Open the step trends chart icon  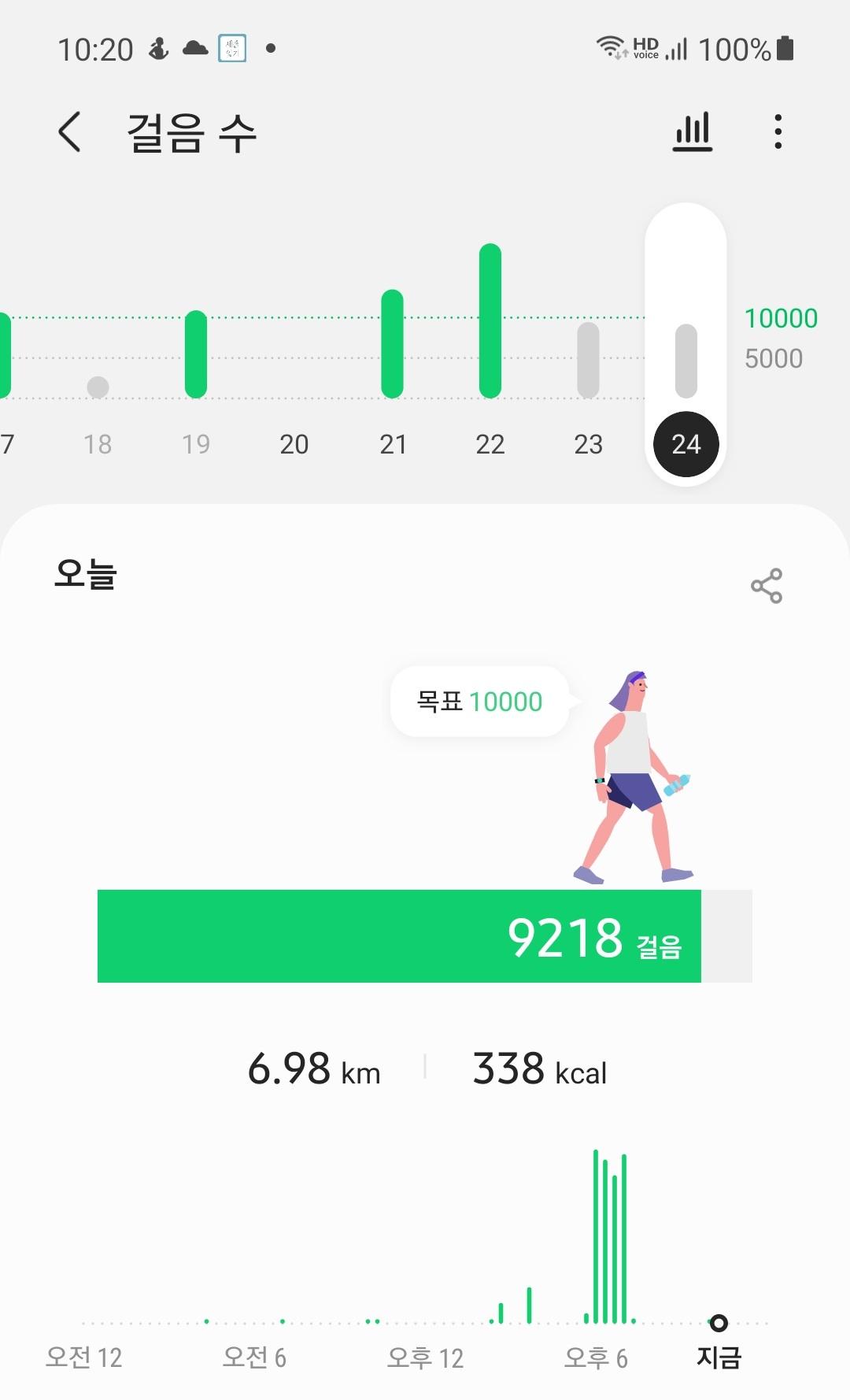coord(693,131)
